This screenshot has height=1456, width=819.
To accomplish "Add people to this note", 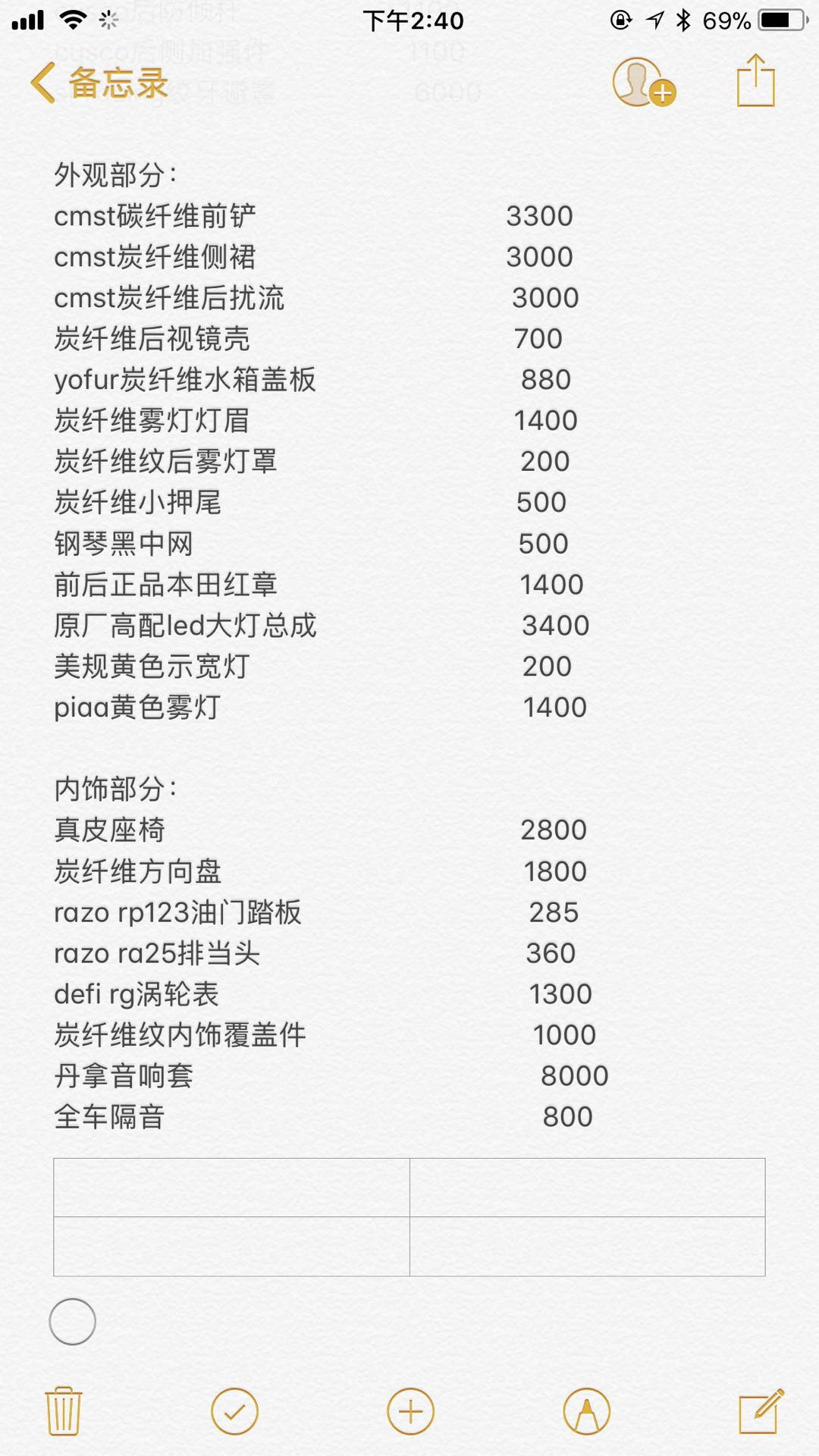I will pos(644,82).
